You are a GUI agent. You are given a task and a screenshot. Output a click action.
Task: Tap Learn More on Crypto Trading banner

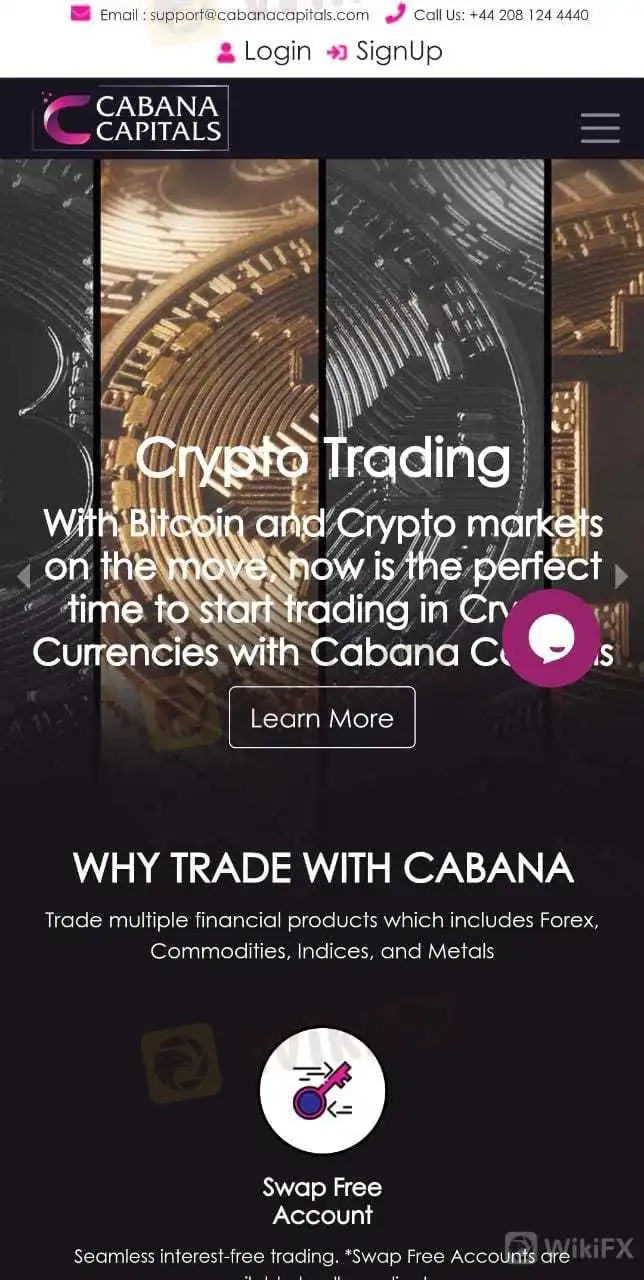pos(322,718)
